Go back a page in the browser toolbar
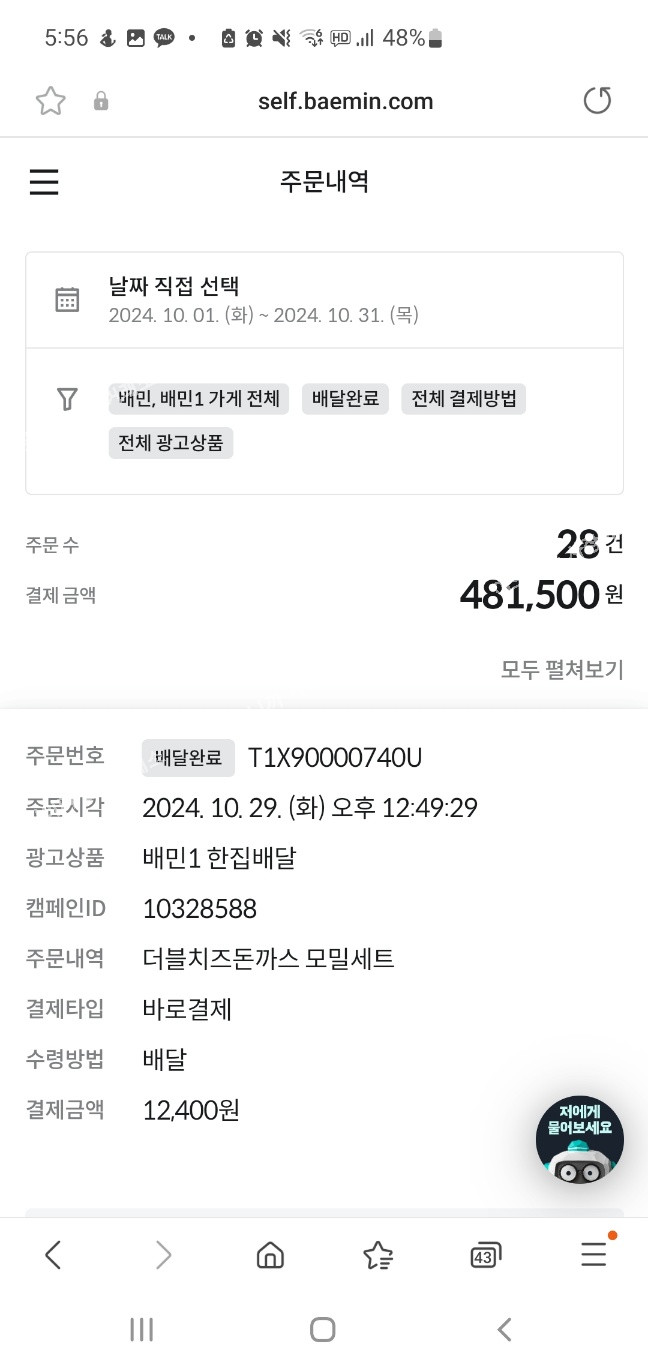Image resolution: width=648 pixels, height=1368 pixels. (54, 1255)
